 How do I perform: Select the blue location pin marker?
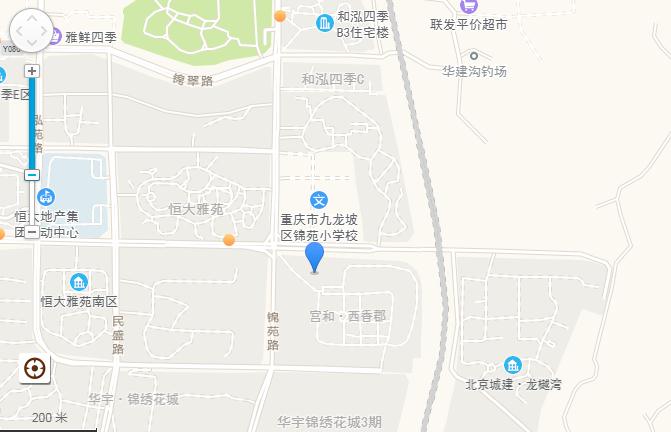pos(315,255)
